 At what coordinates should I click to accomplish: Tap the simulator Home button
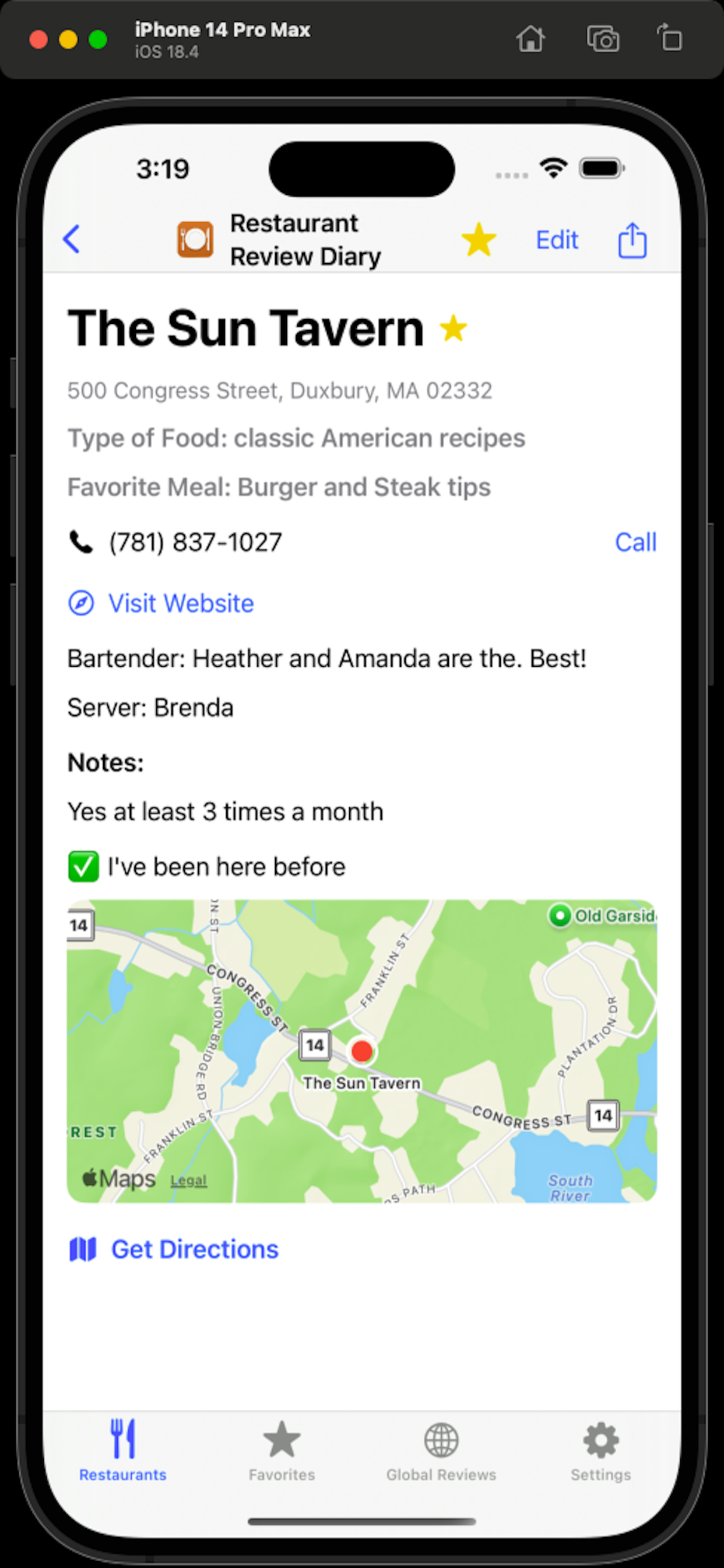tap(530, 40)
